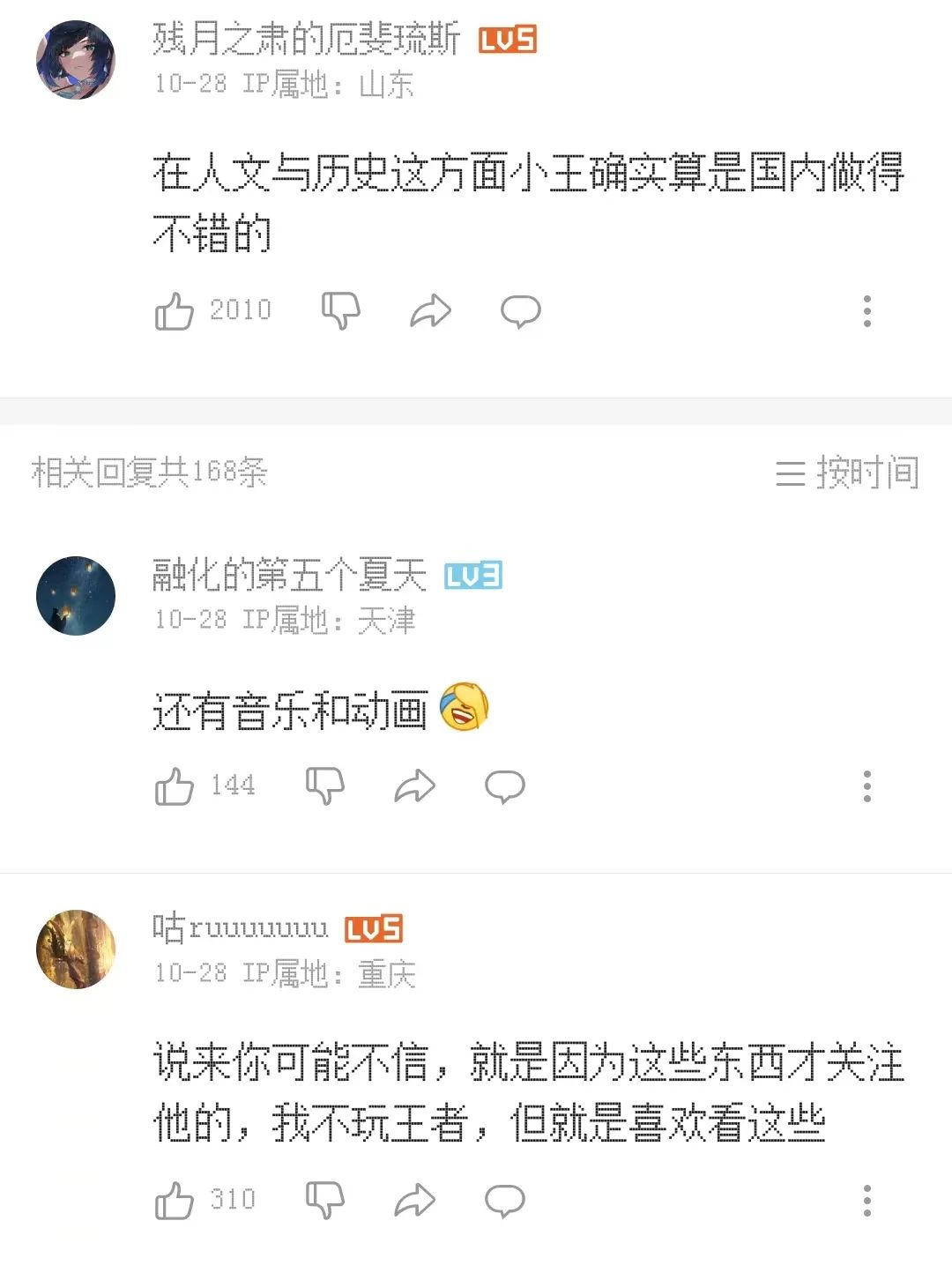Share the comment with 2010 likes

tap(432, 309)
